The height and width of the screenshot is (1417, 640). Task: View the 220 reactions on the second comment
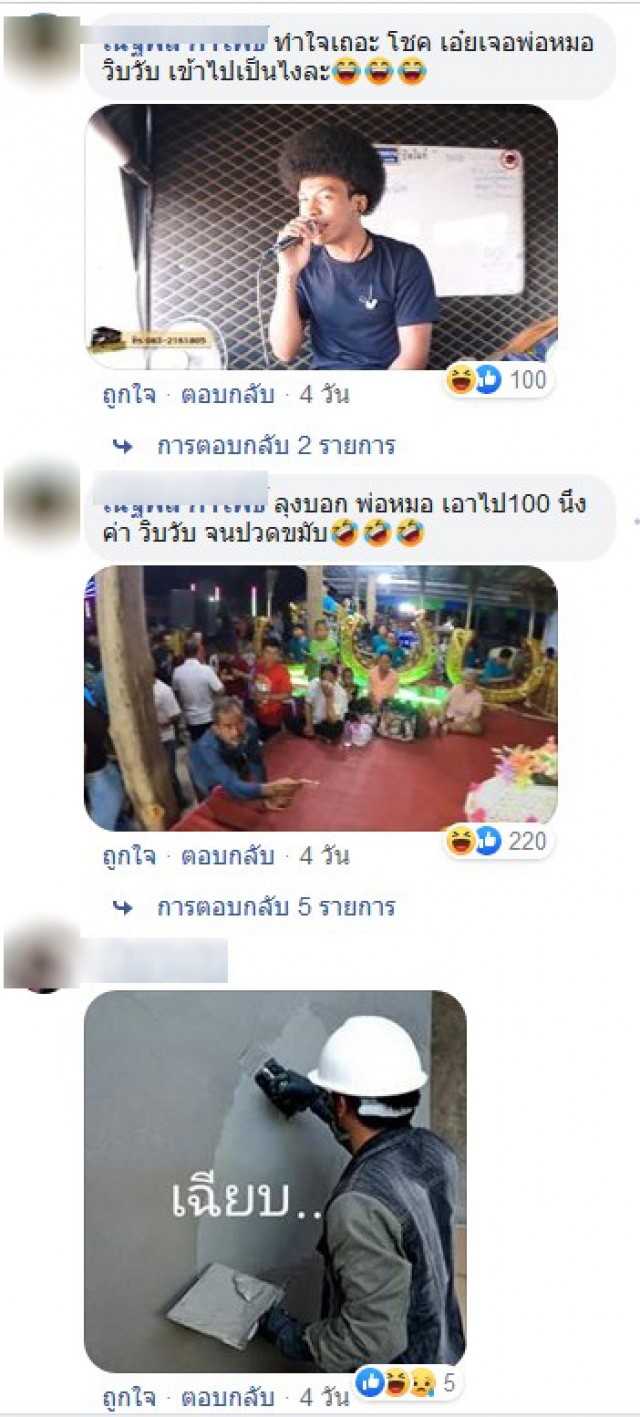(499, 841)
